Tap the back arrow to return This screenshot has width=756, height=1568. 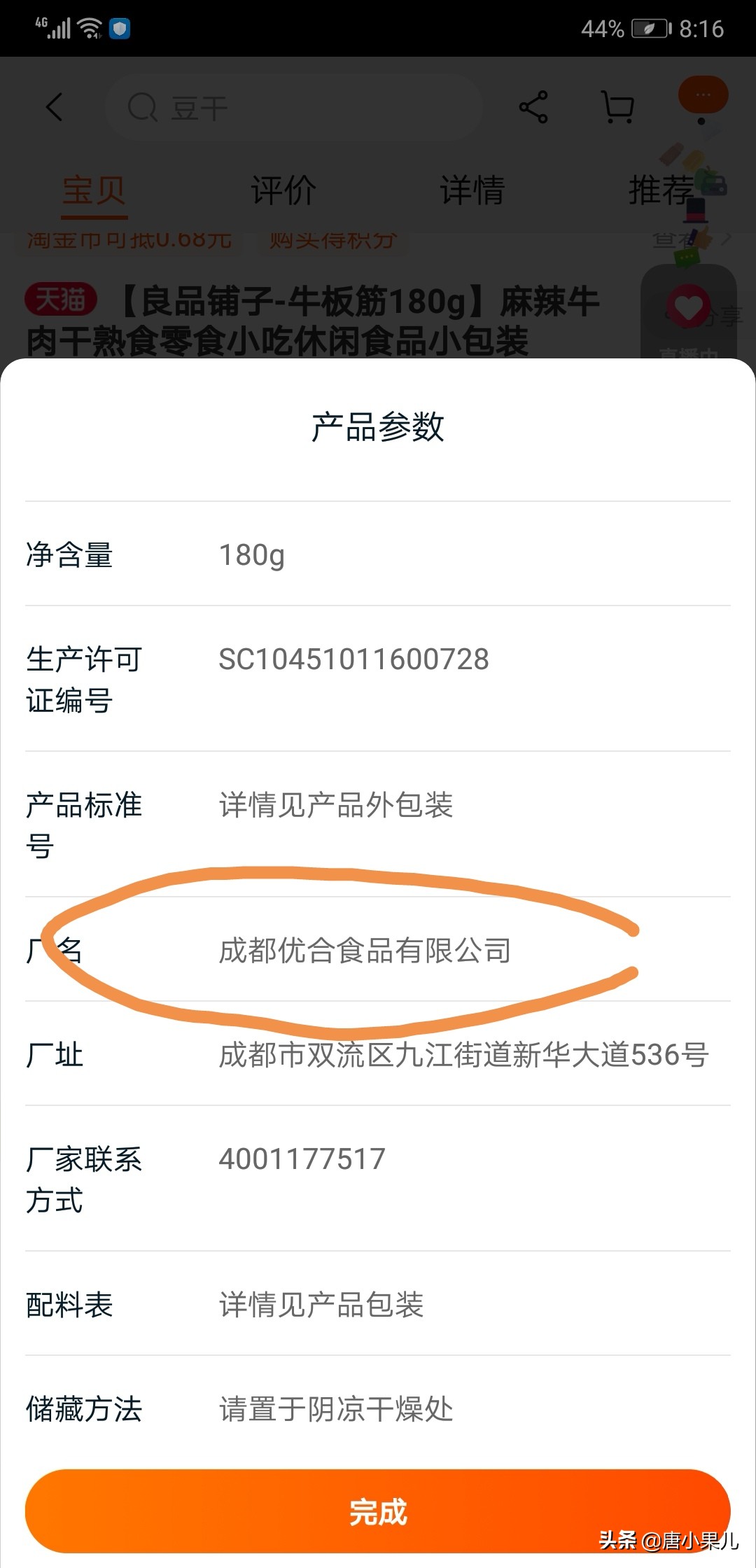52,106
